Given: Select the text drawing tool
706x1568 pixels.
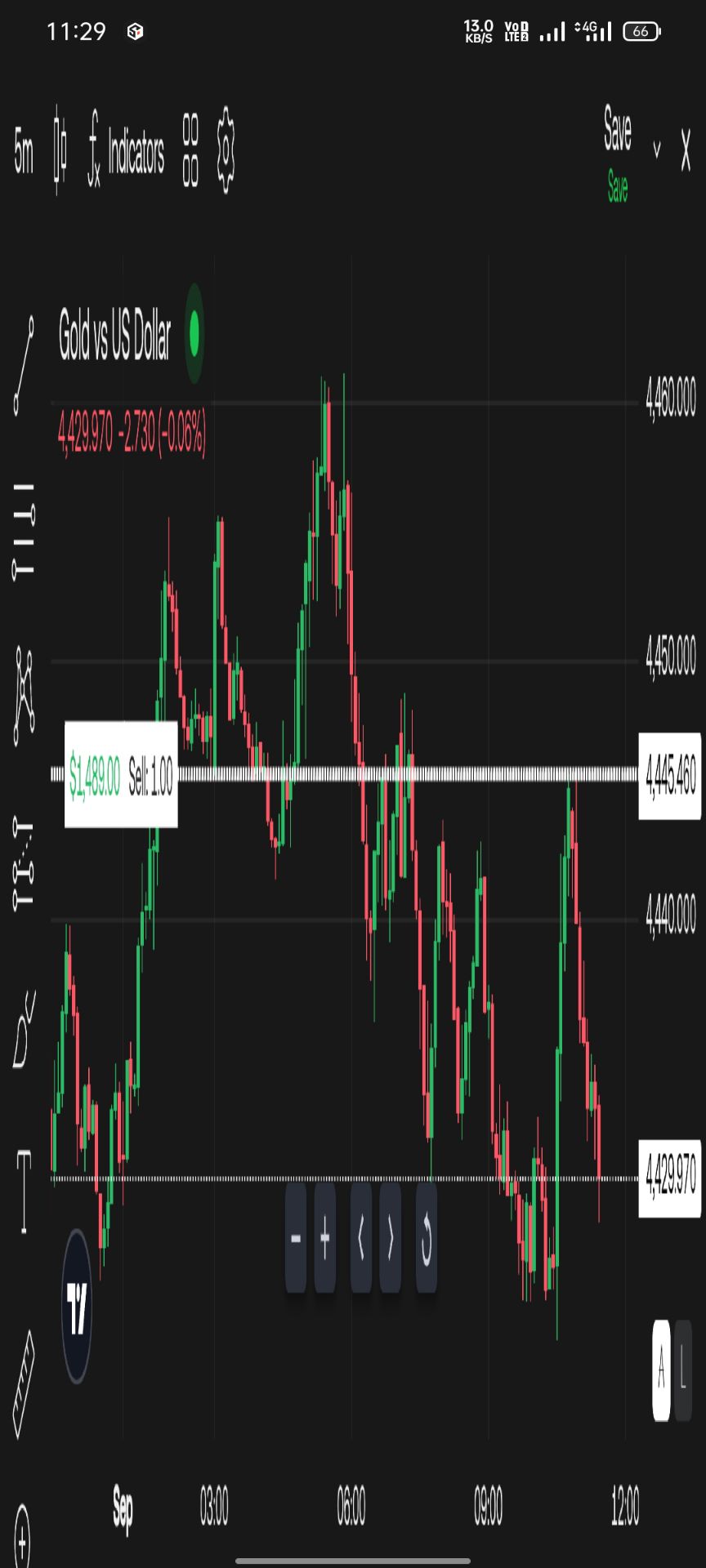Looking at the screenshot, I should [x=24, y=1192].
